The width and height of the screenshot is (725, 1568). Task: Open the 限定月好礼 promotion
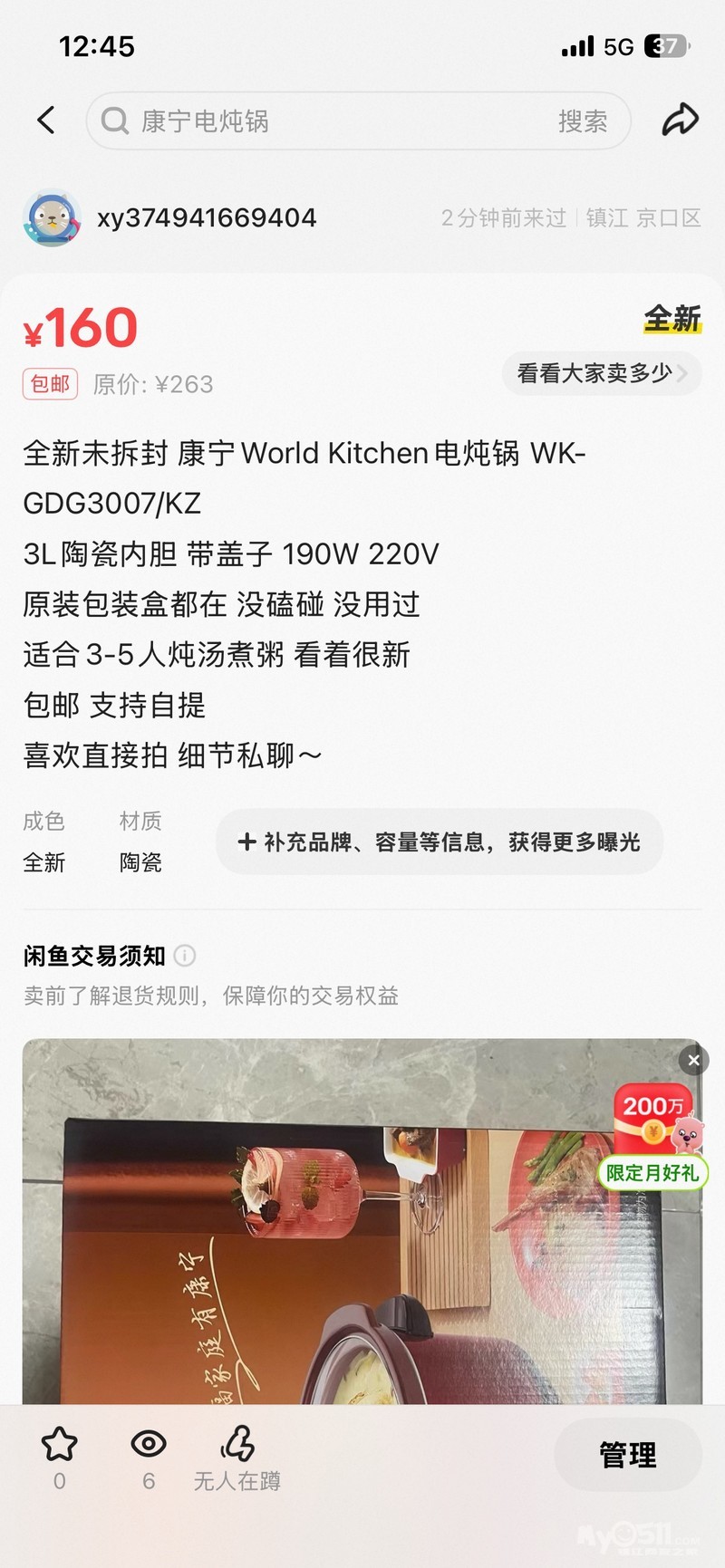click(652, 1172)
